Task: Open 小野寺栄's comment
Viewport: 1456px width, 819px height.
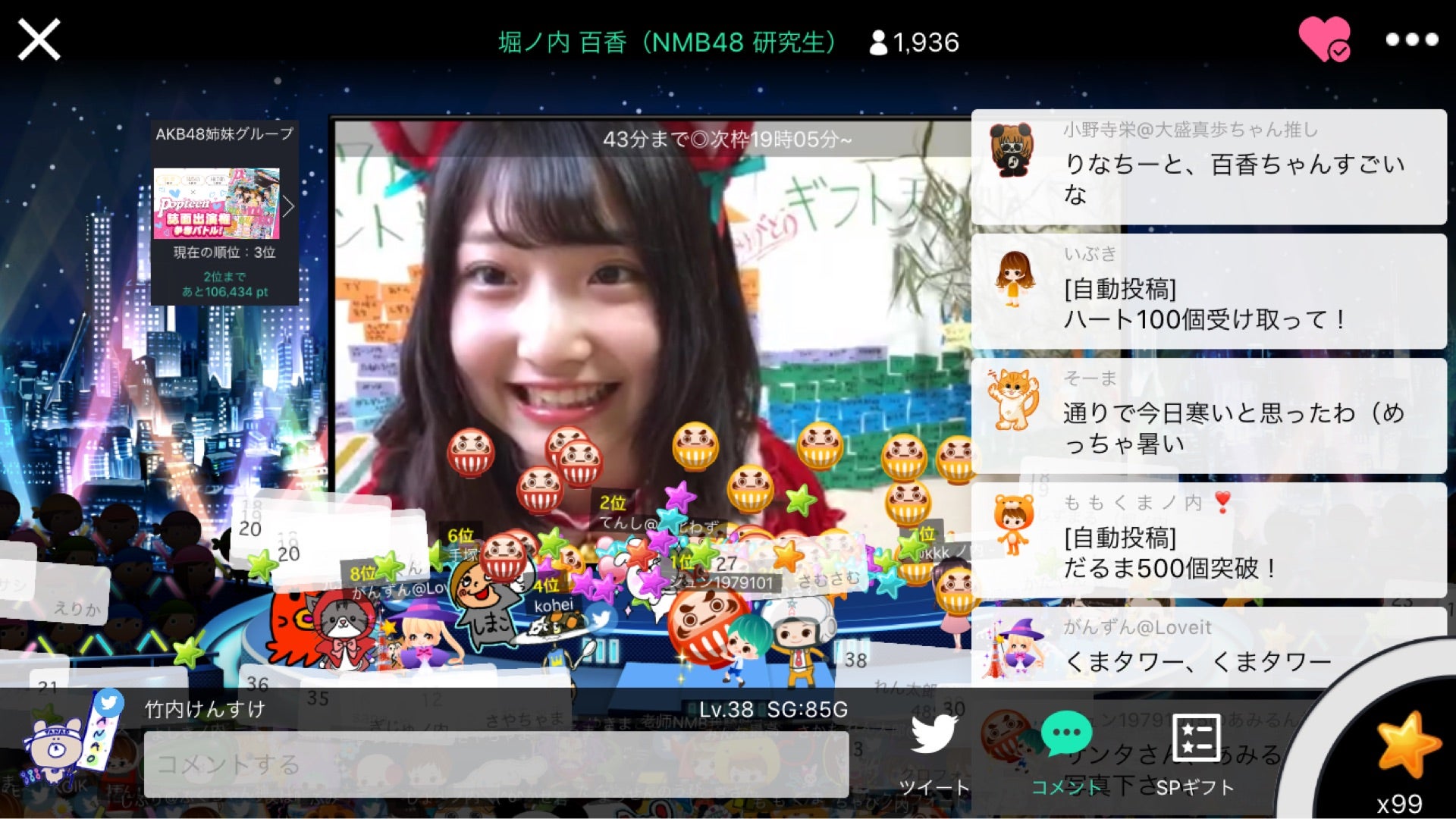Action: [1209, 167]
